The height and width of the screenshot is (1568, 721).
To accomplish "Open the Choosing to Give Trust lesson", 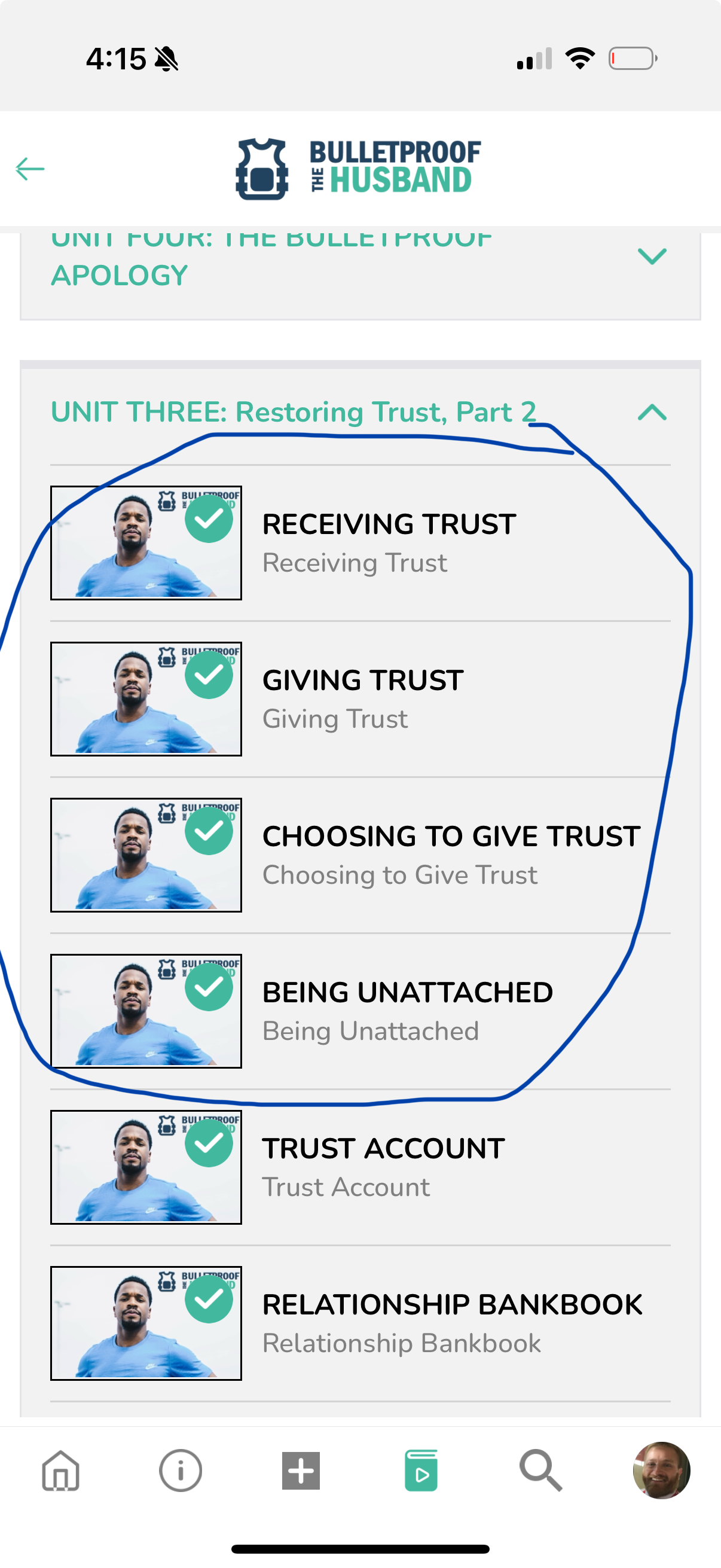I will pos(450,854).
